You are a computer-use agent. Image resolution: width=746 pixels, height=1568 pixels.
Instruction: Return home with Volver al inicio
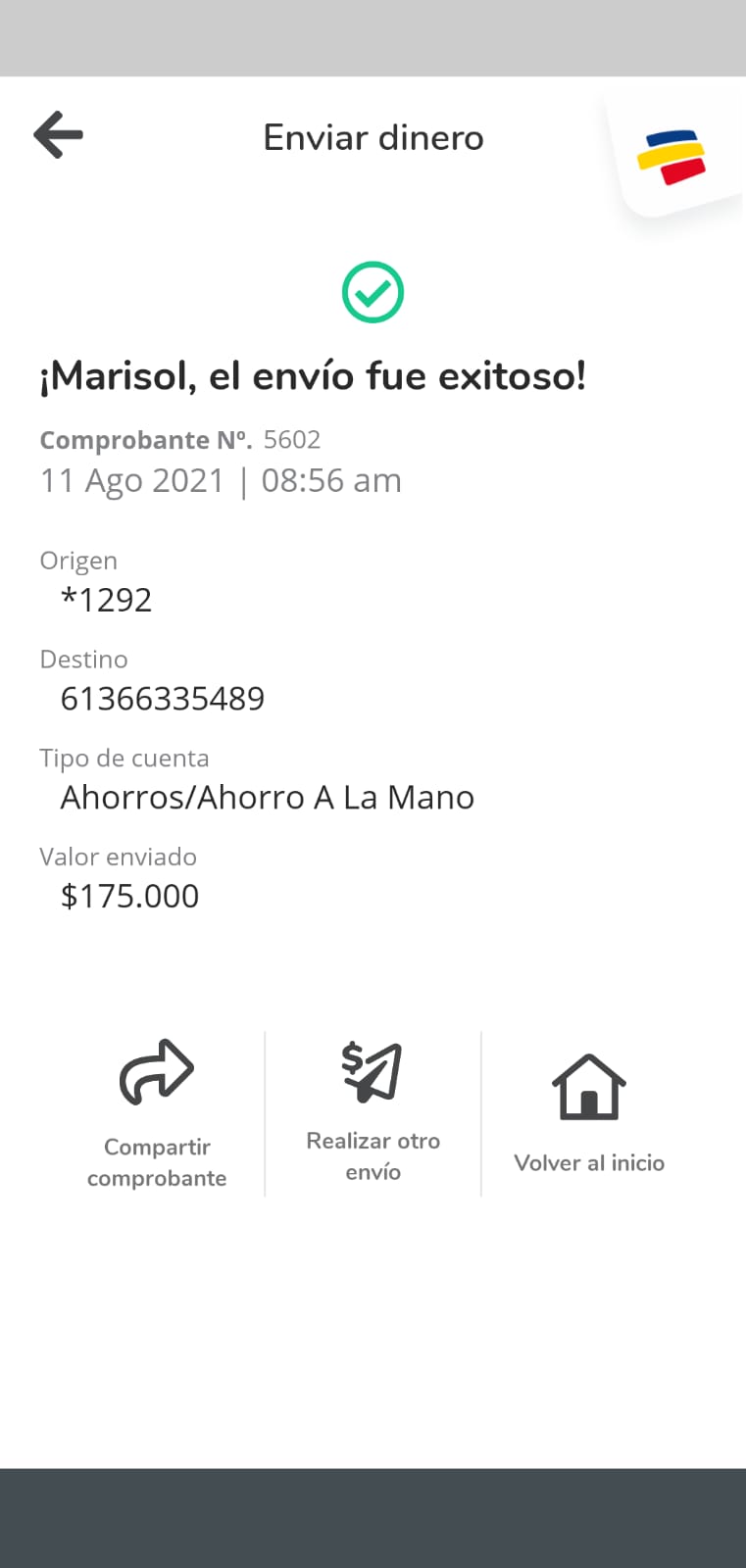[589, 1112]
